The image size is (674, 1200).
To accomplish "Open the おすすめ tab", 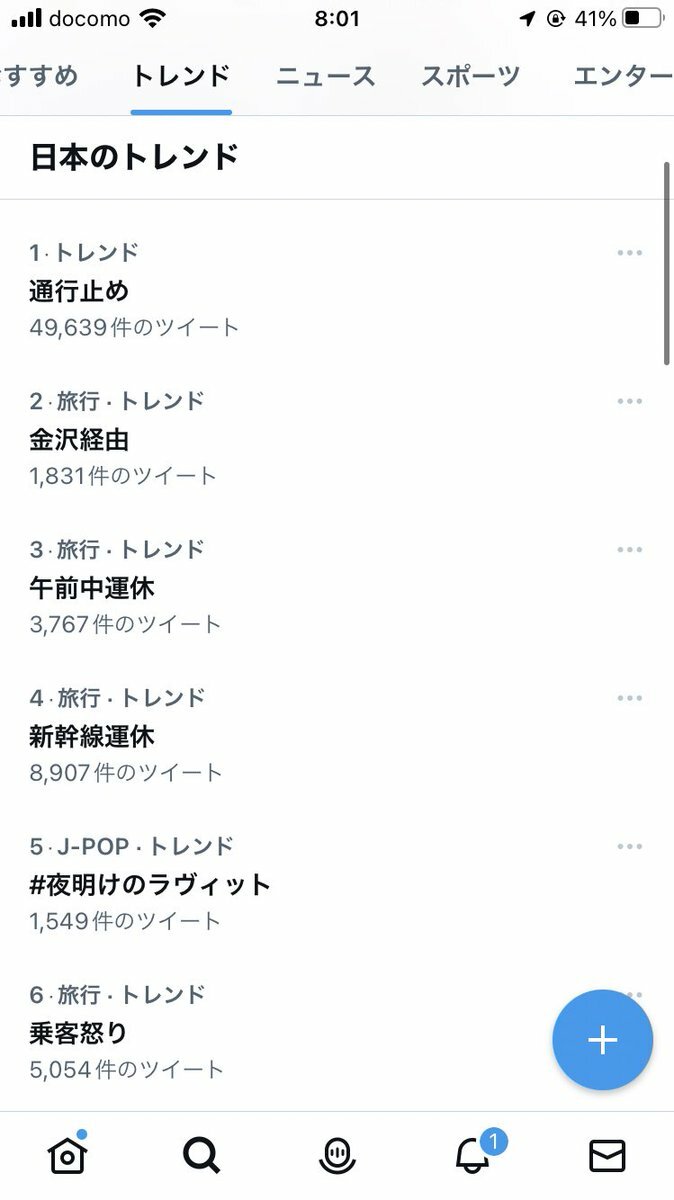I will click(x=40, y=76).
